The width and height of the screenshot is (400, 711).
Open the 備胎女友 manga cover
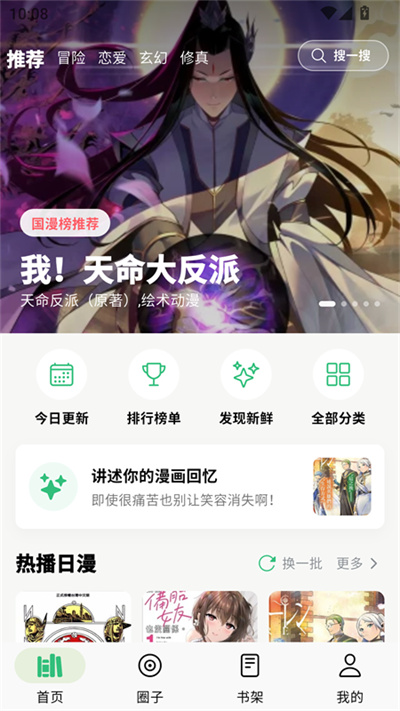pos(200,617)
